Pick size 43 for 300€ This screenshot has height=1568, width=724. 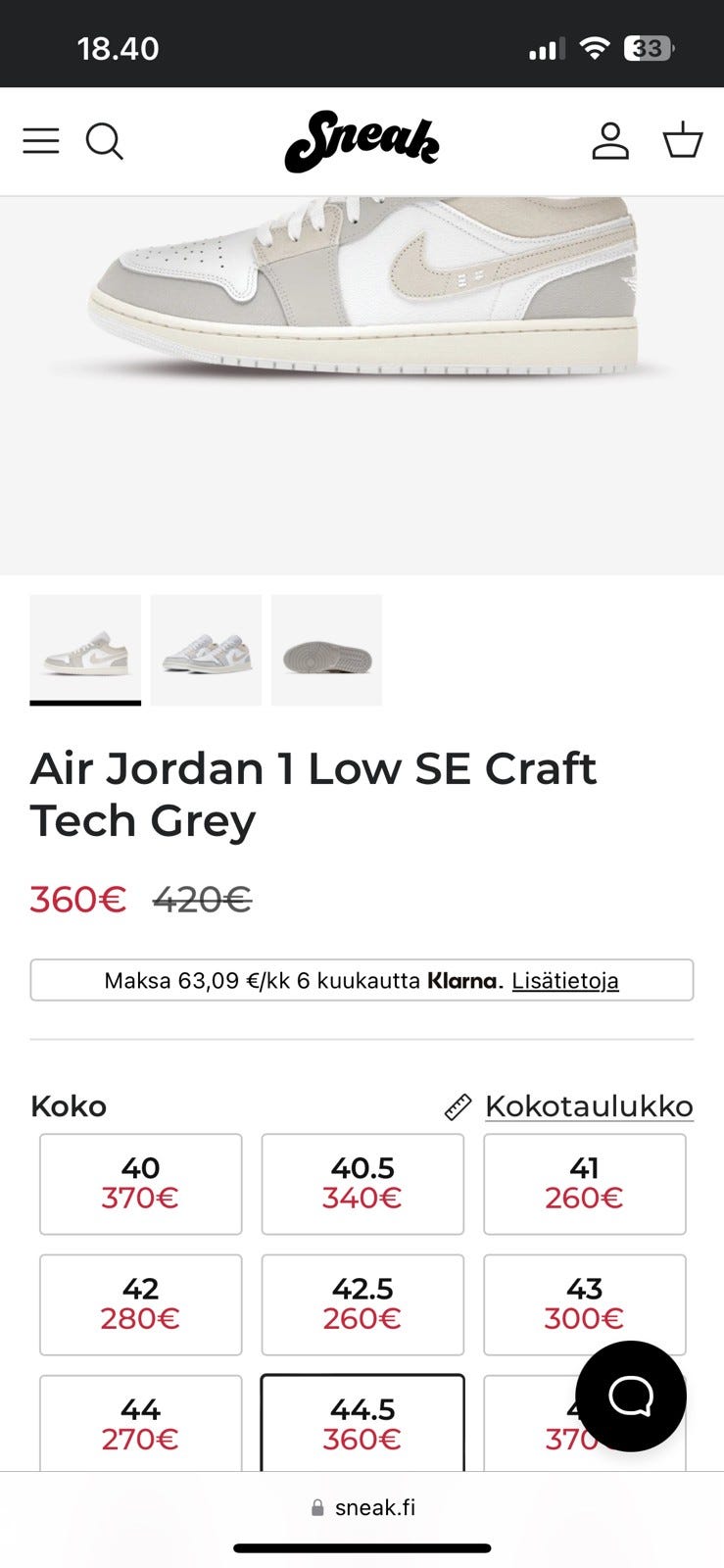pos(584,1303)
